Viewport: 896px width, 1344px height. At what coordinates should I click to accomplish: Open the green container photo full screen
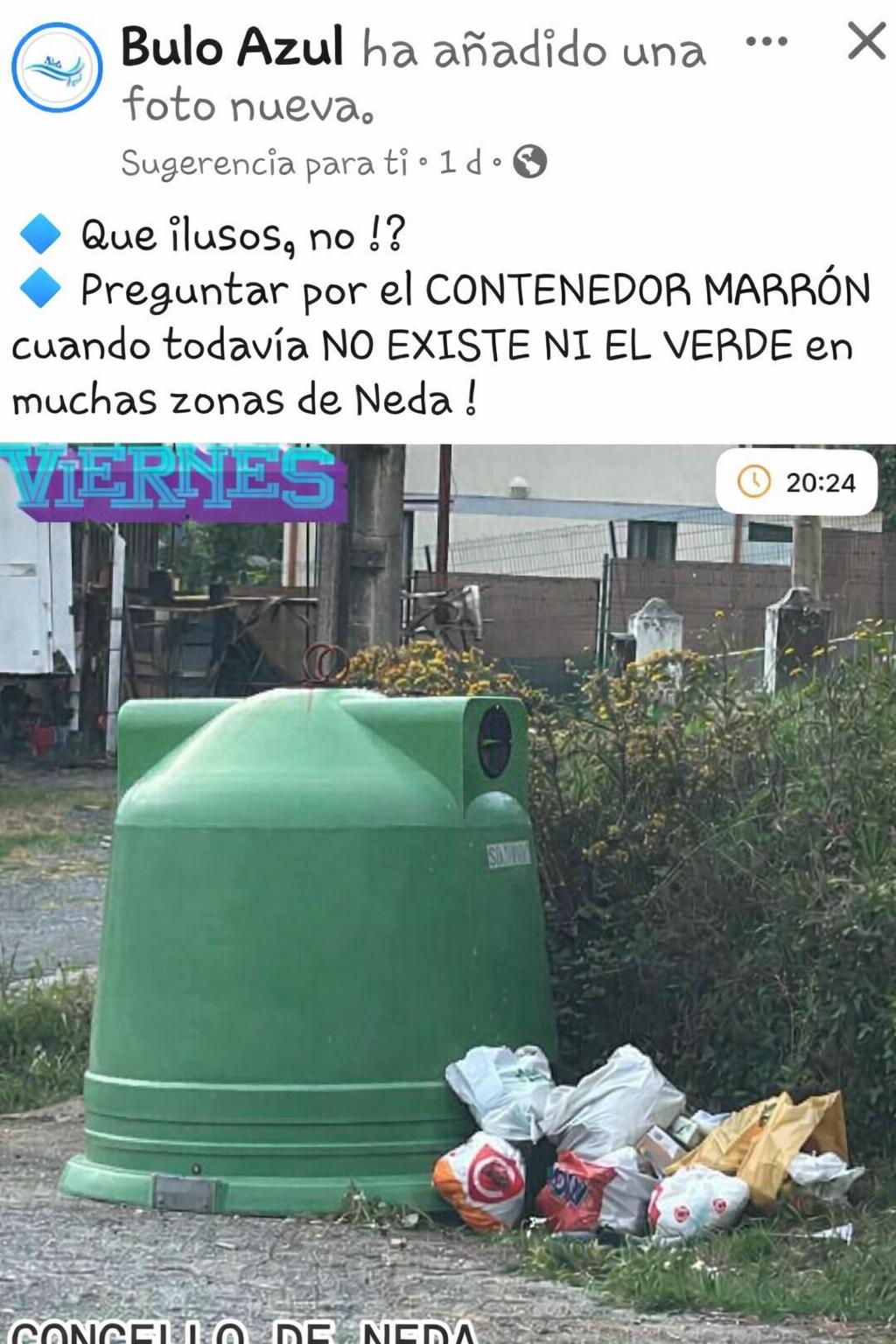tap(448, 892)
